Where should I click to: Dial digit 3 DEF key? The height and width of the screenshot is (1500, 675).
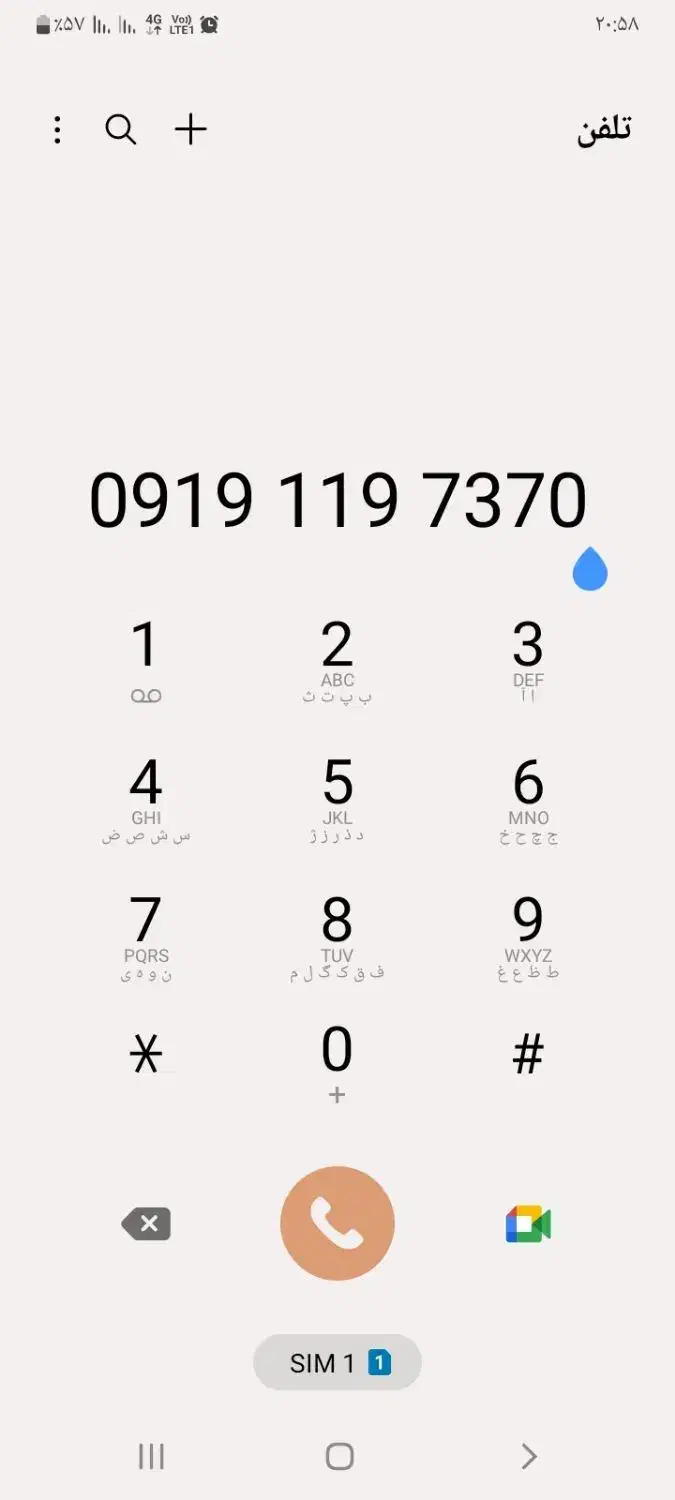528,661
